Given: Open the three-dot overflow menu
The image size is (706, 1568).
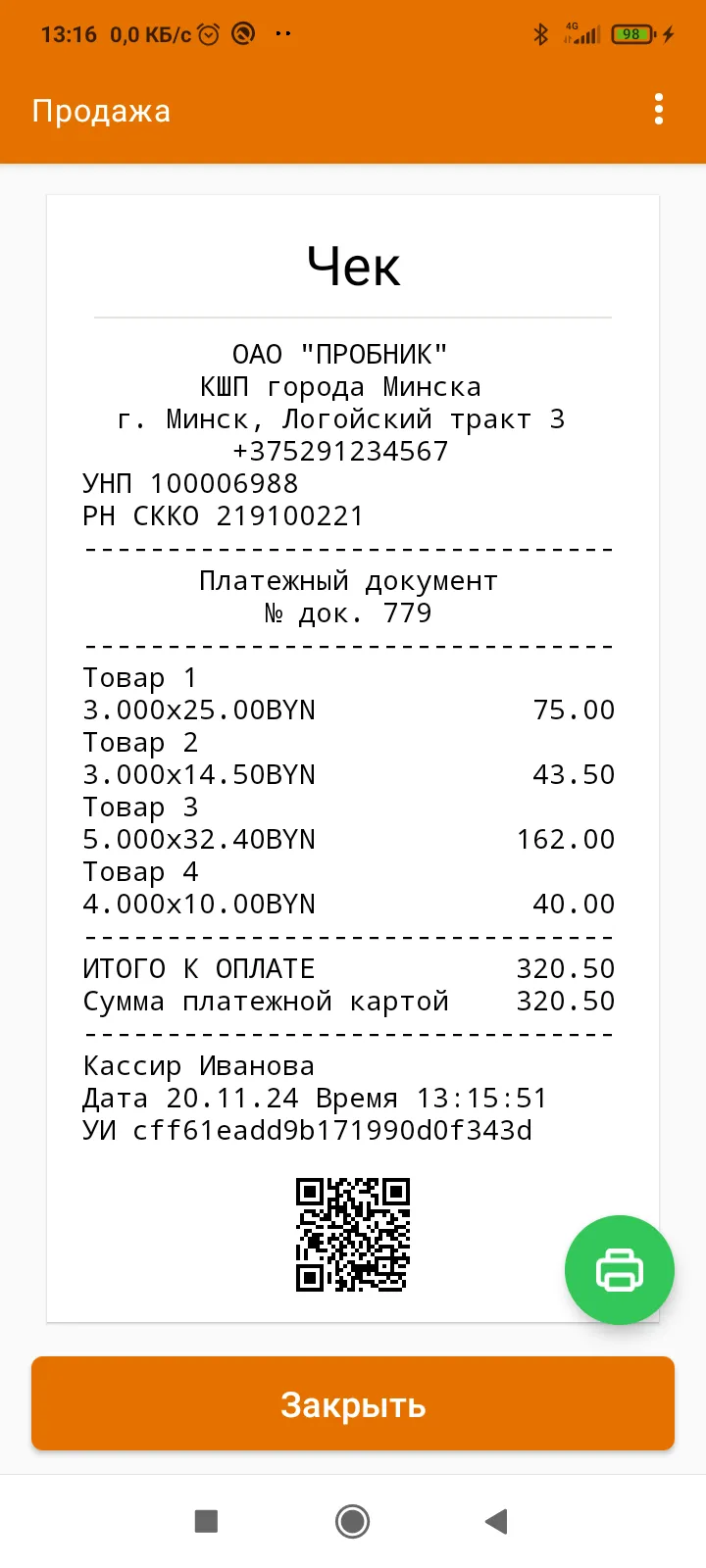Looking at the screenshot, I should tap(659, 110).
